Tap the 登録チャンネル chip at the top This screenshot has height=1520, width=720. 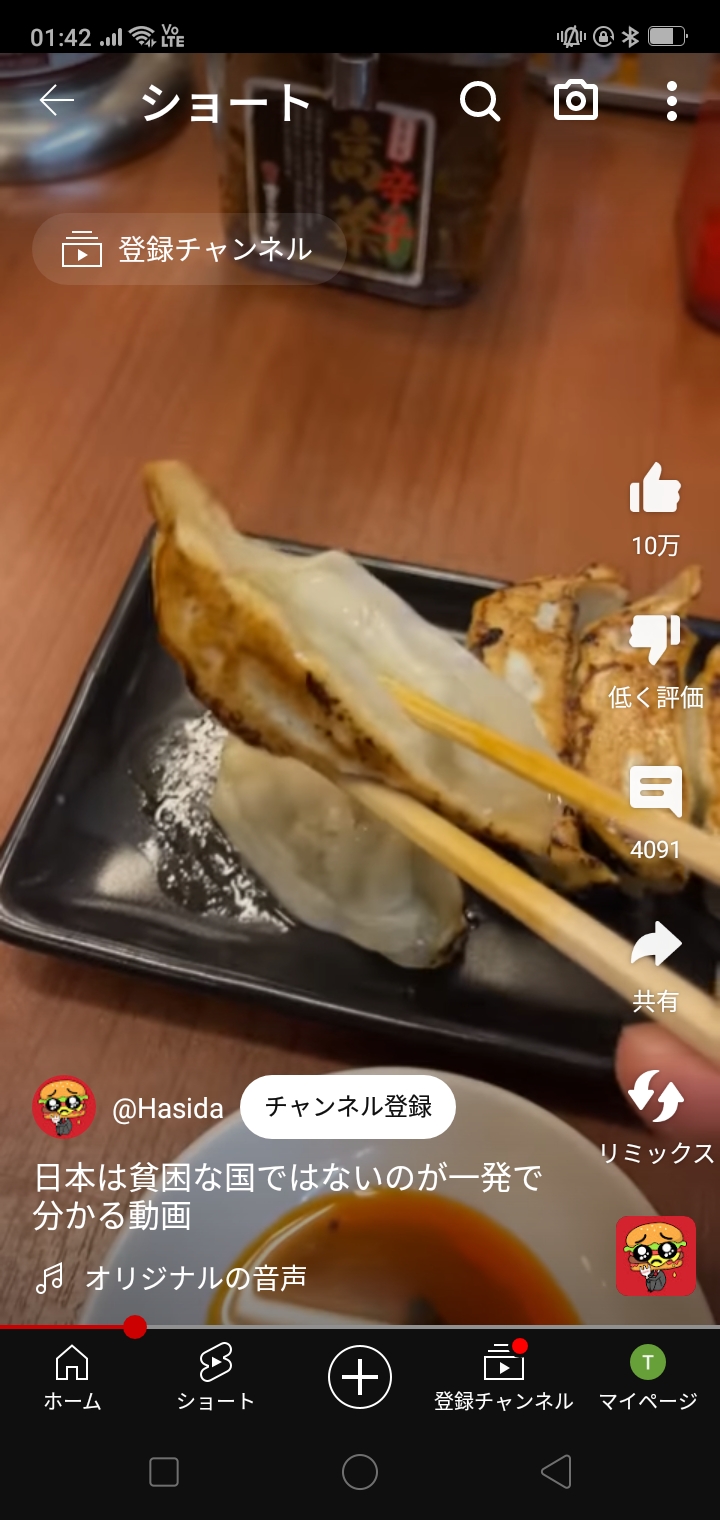[189, 249]
